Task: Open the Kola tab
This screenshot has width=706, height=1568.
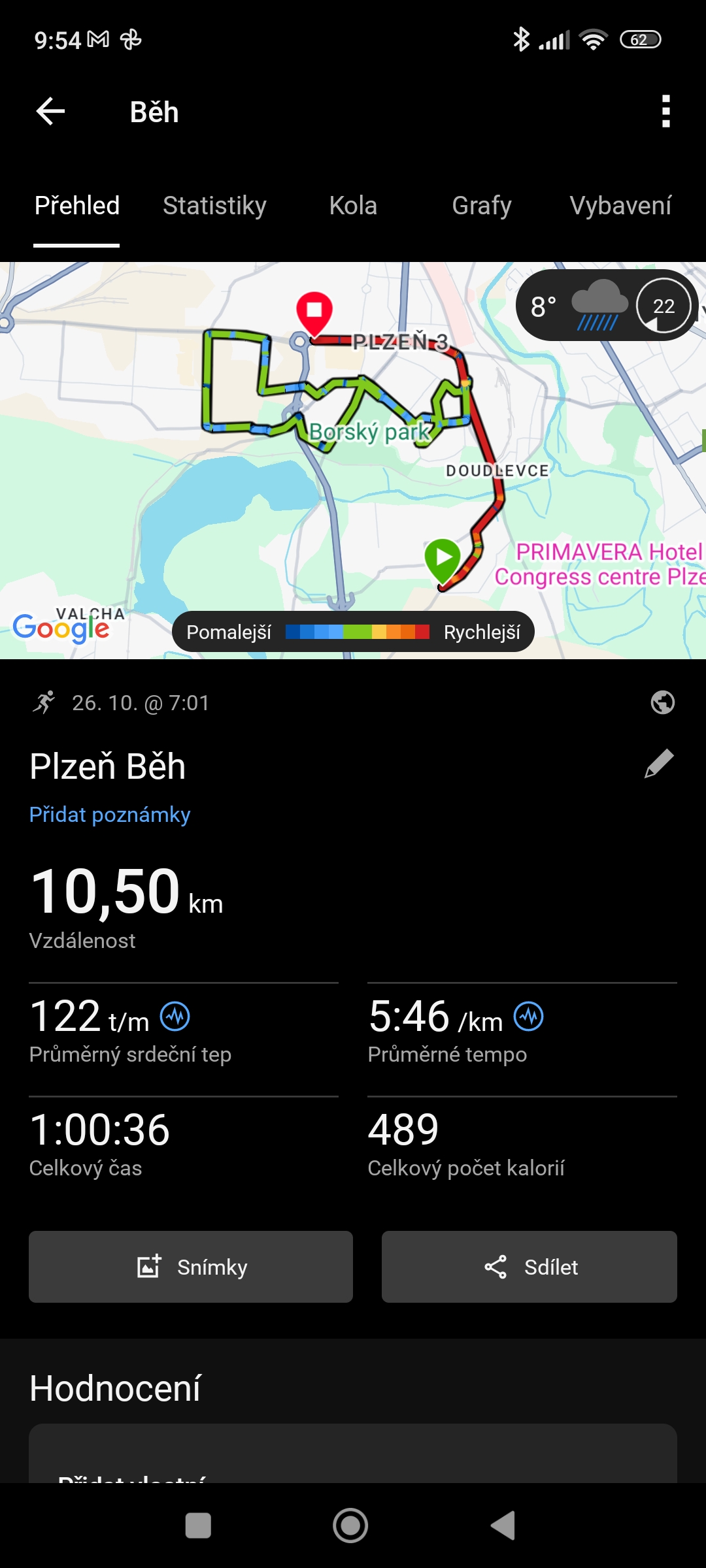Action: pyautogui.click(x=353, y=206)
